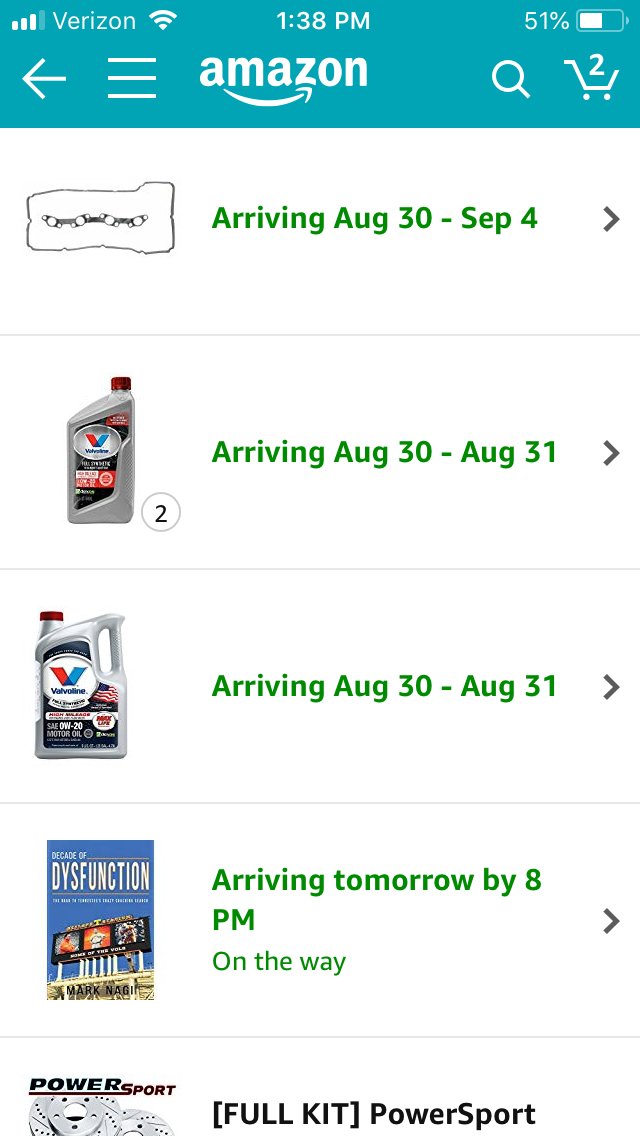Tap the Amazon logo to go home
Screen dimensions: 640x1136
point(283,80)
